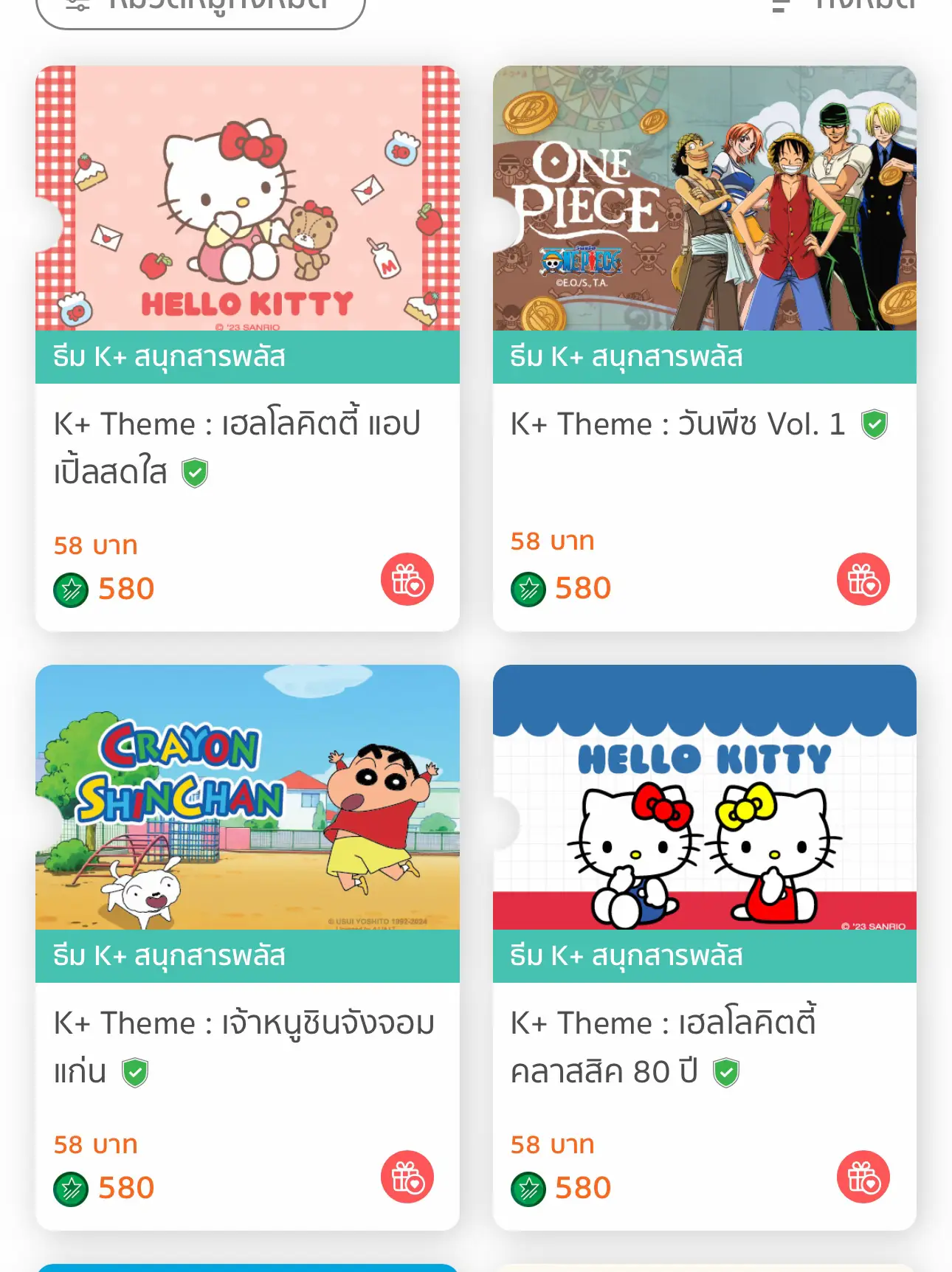This screenshot has height=1272, width=952.
Task: Click verified badge on เจ้าหนูชินจังจอมแก่น title
Action: click(x=134, y=1073)
